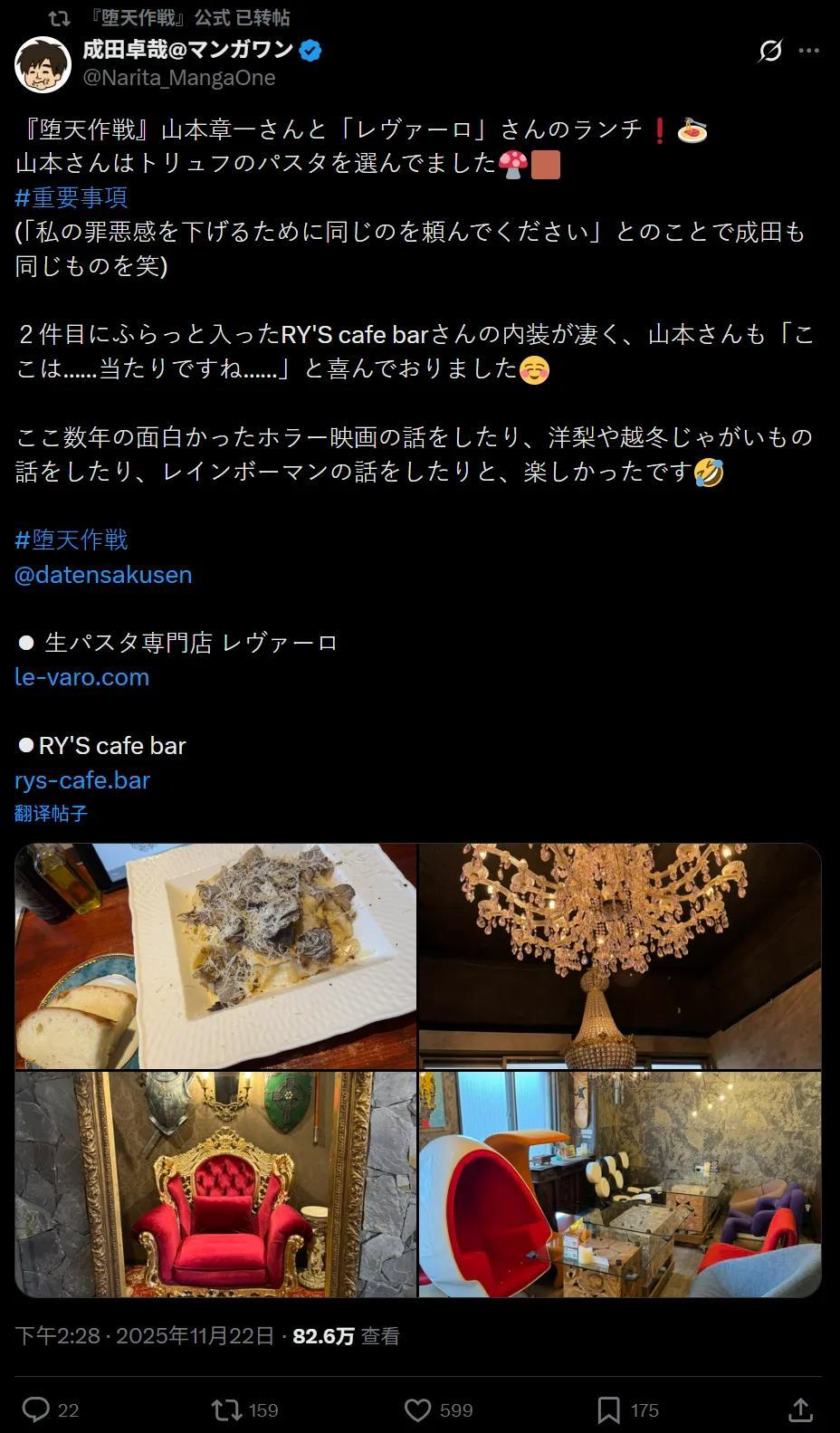Like this post
This screenshot has width=840, height=1433.
pyautogui.click(x=417, y=1409)
